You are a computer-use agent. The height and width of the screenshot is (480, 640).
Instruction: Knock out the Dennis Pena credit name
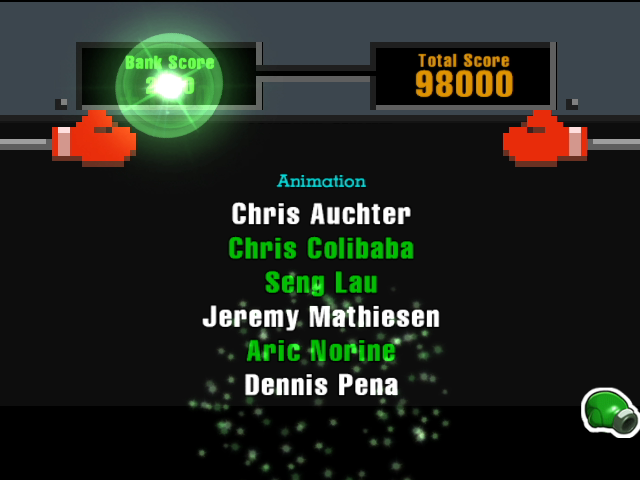pyautogui.click(x=321, y=385)
